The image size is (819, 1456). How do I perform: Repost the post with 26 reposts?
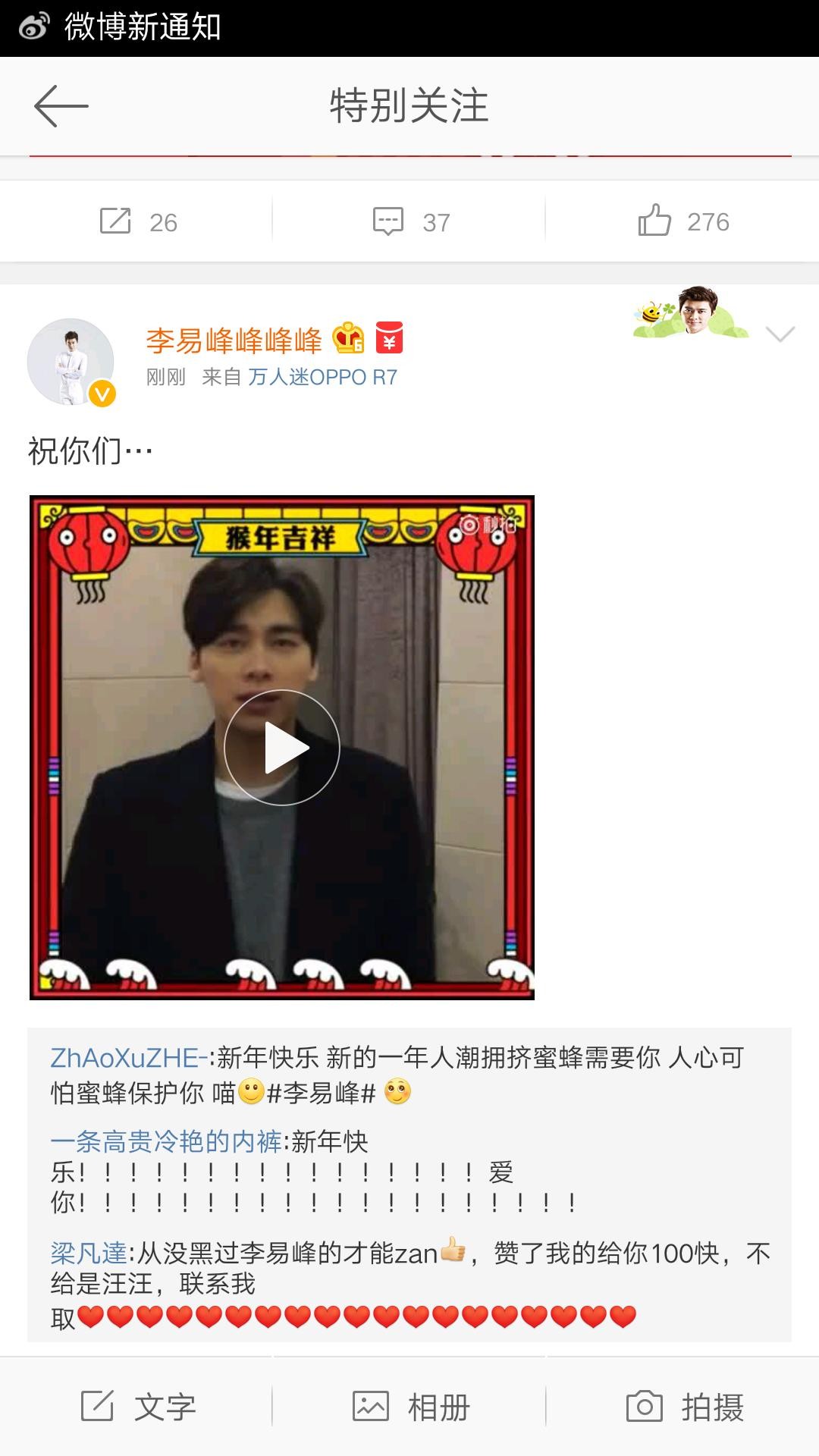(x=138, y=221)
